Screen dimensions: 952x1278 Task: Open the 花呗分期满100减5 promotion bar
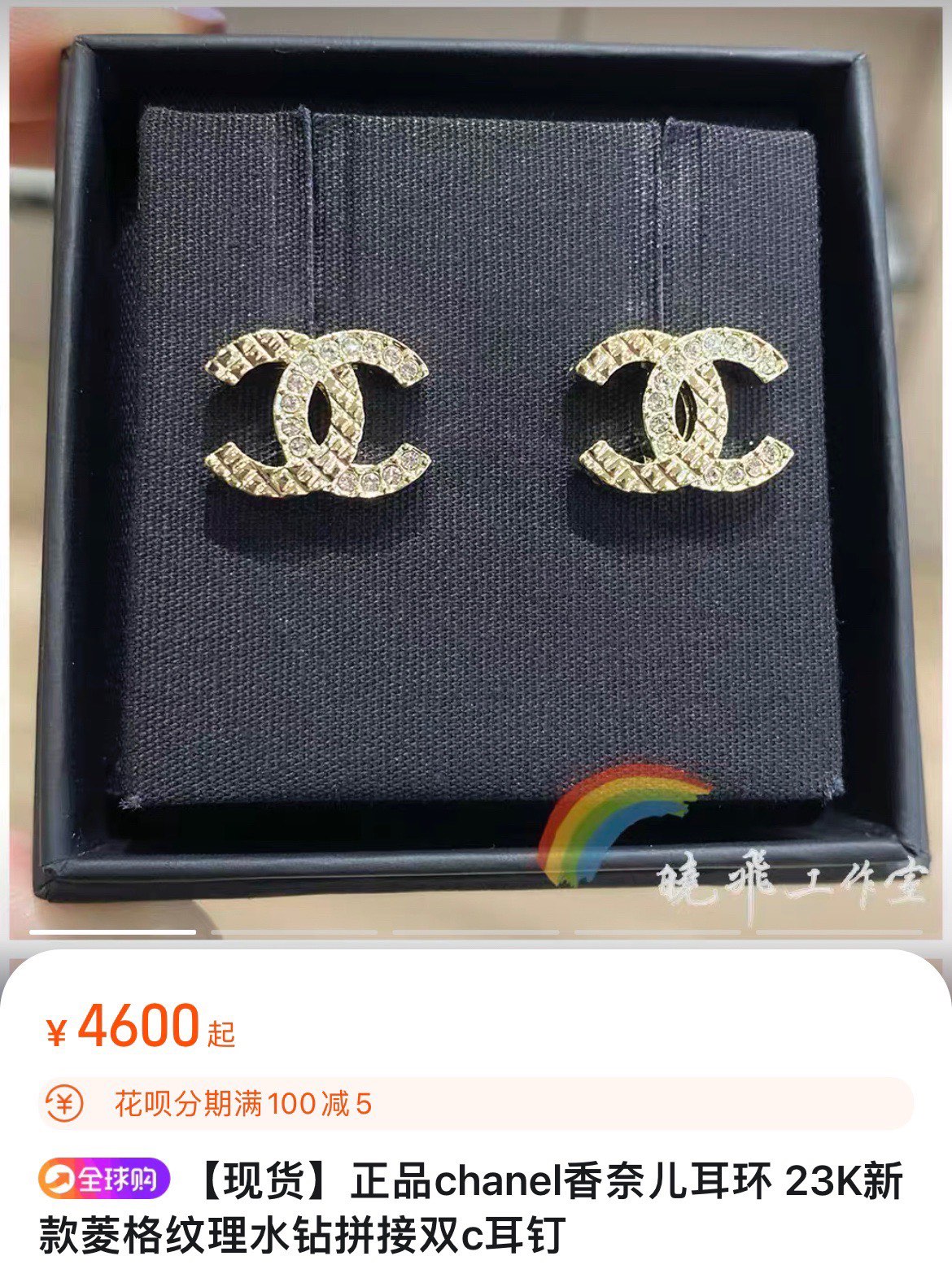point(476,1104)
